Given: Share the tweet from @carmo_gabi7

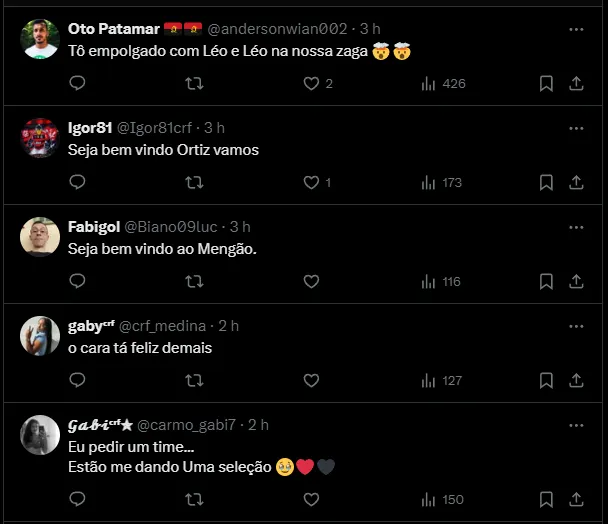Looking at the screenshot, I should click(576, 499).
